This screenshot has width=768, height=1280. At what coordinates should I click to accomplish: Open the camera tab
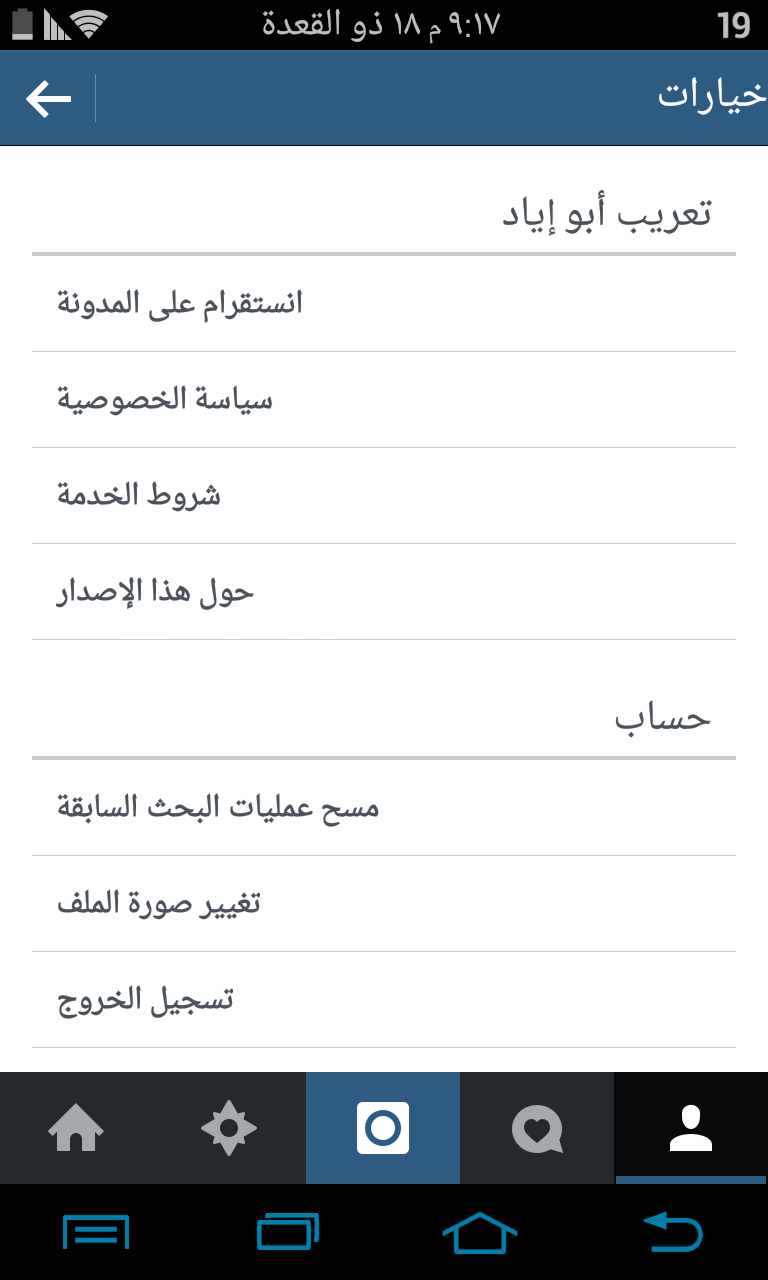[383, 1128]
